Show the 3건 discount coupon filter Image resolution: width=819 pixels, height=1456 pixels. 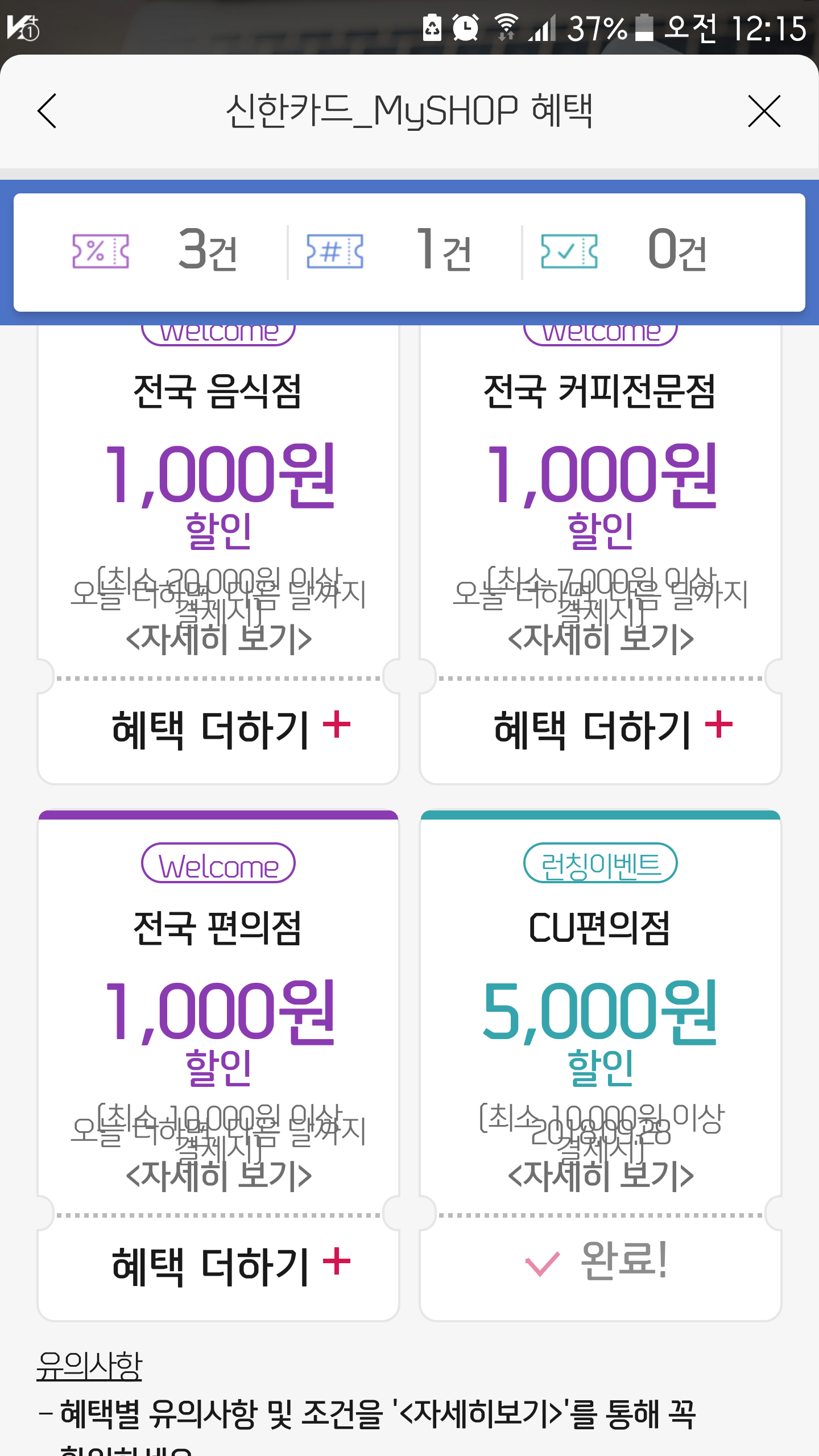(154, 251)
